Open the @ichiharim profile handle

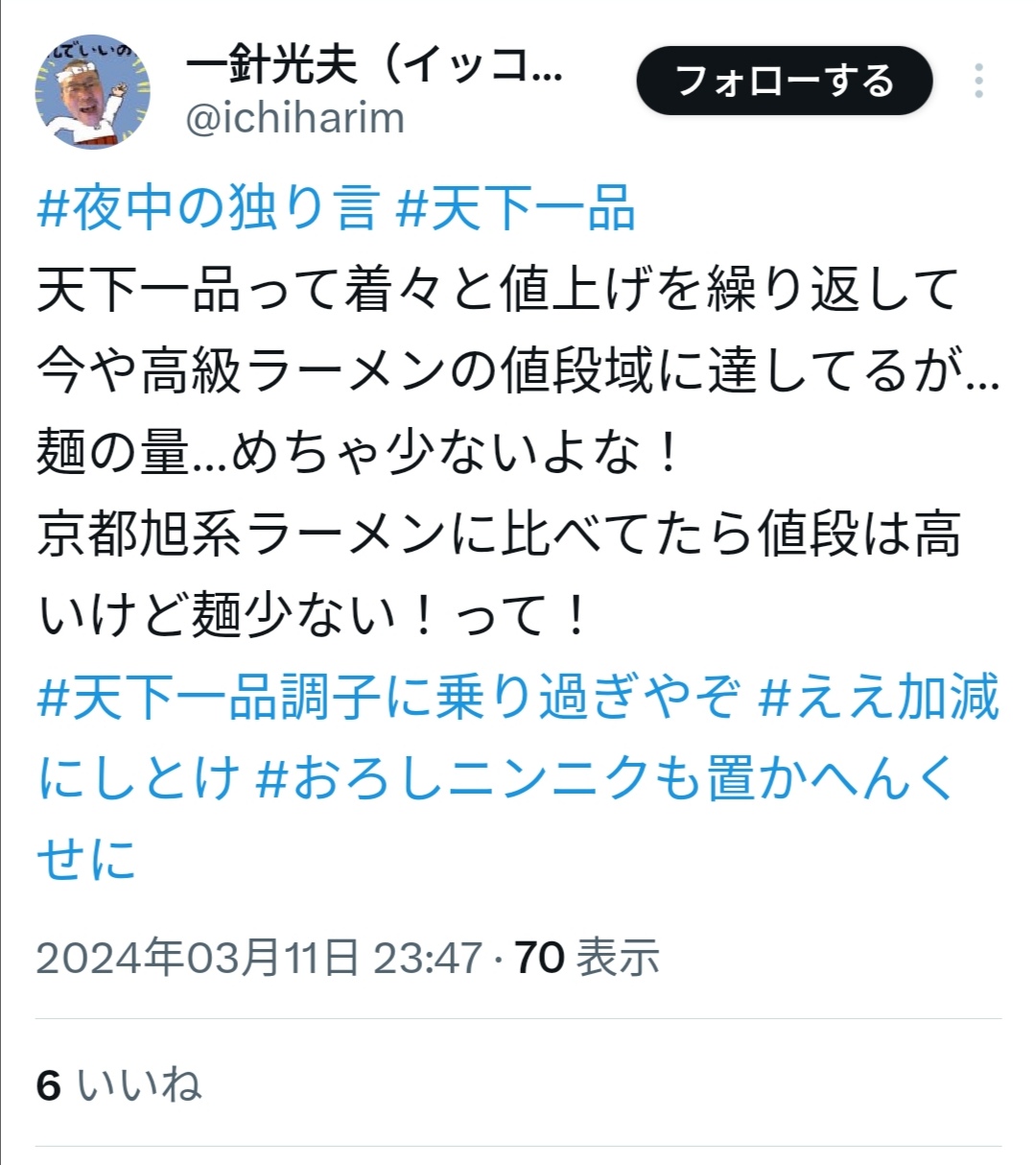pyautogui.click(x=294, y=119)
